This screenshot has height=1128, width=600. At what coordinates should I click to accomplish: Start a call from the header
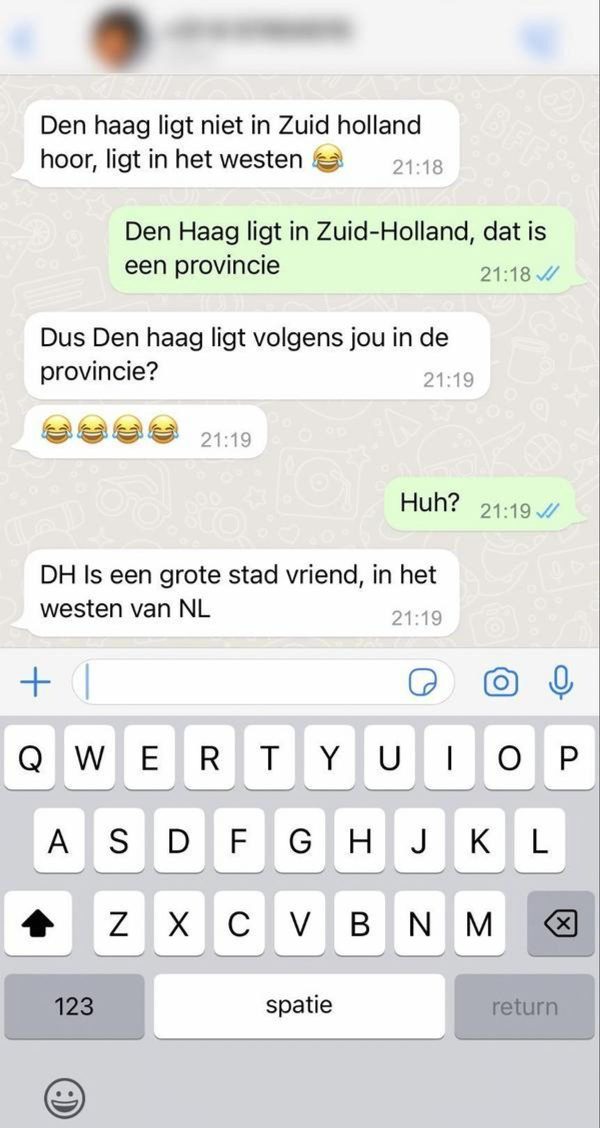click(x=541, y=38)
